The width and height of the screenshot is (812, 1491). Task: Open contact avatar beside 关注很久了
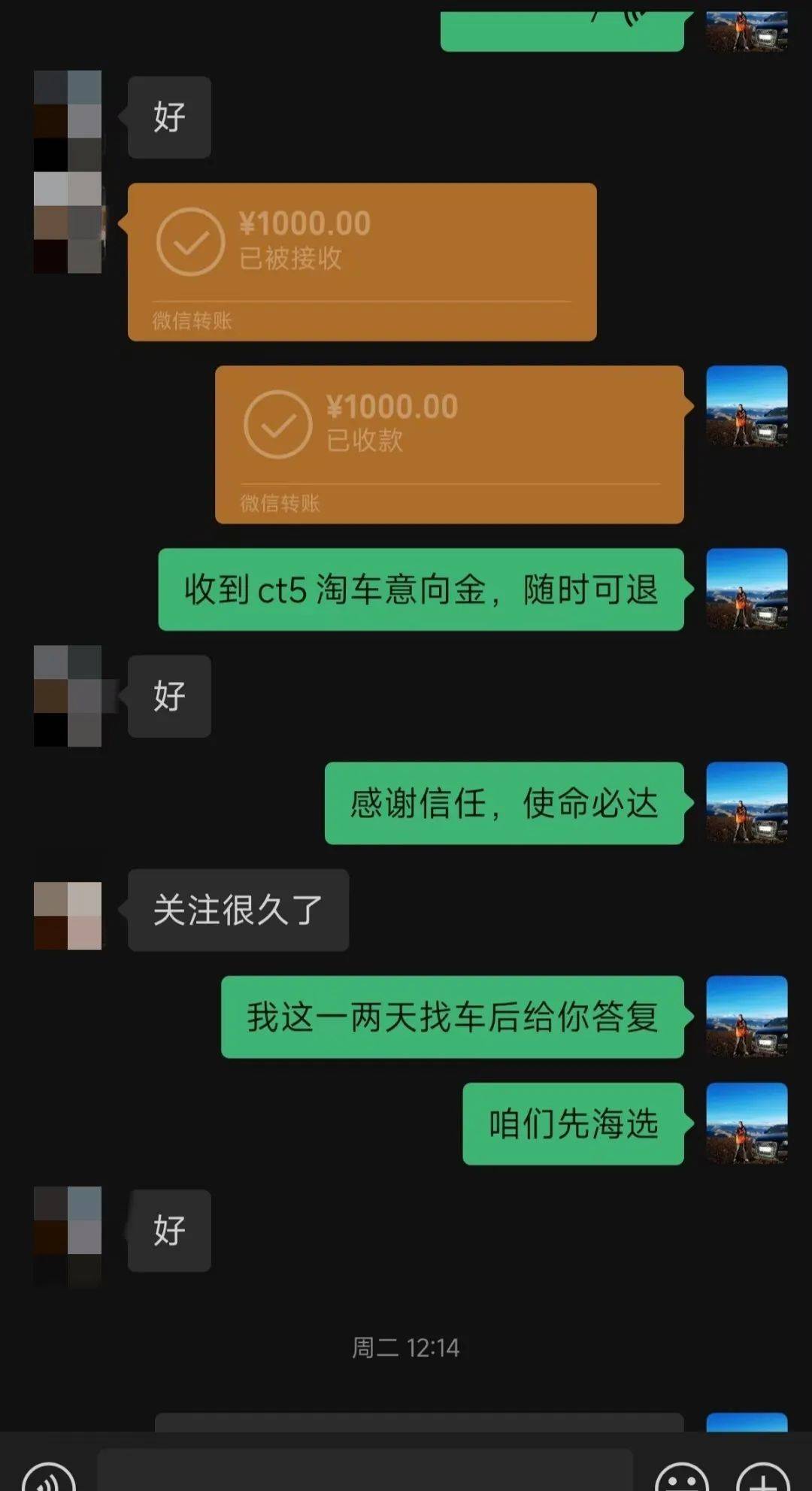[x=68, y=915]
